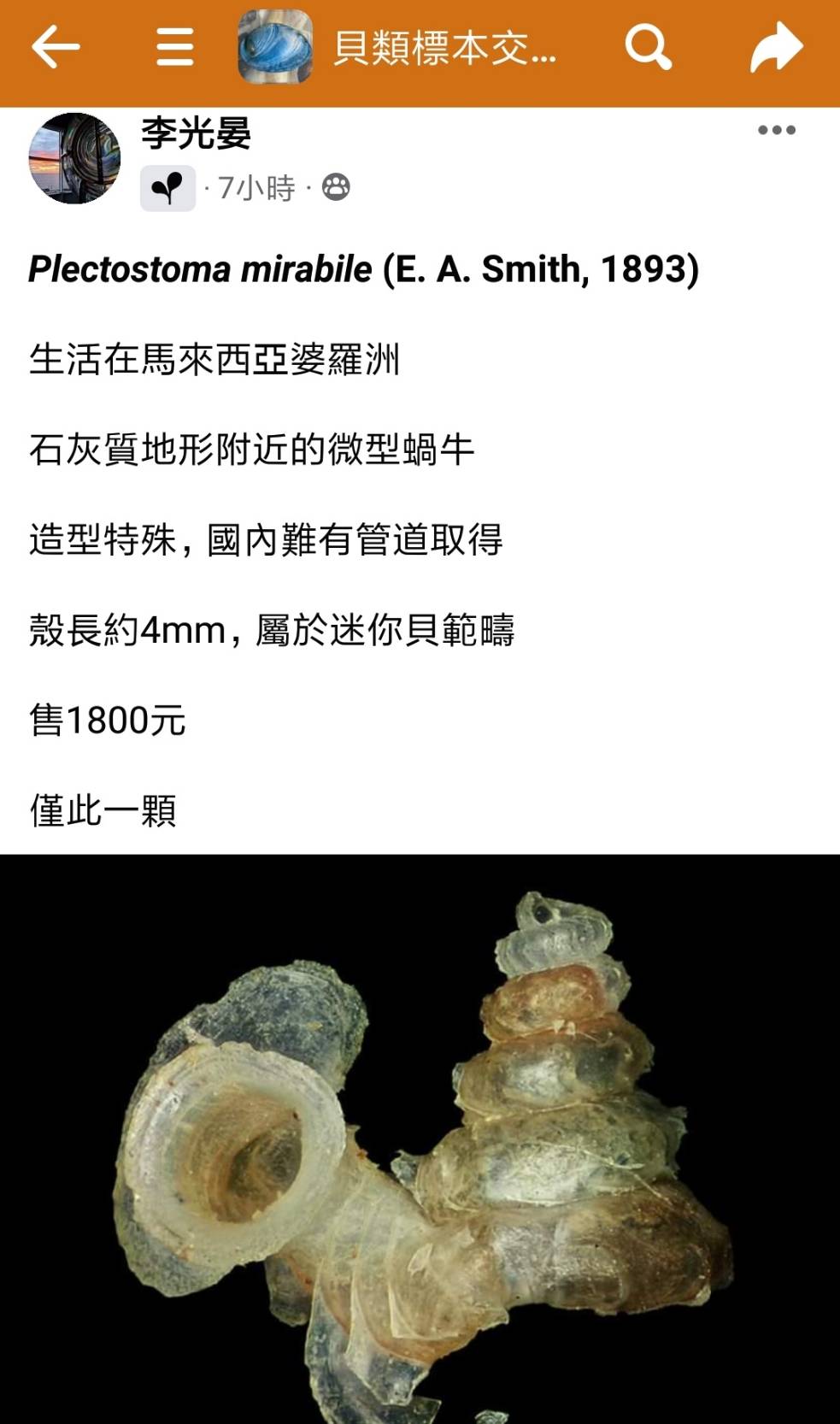Share using the header arrow icon

(x=776, y=47)
